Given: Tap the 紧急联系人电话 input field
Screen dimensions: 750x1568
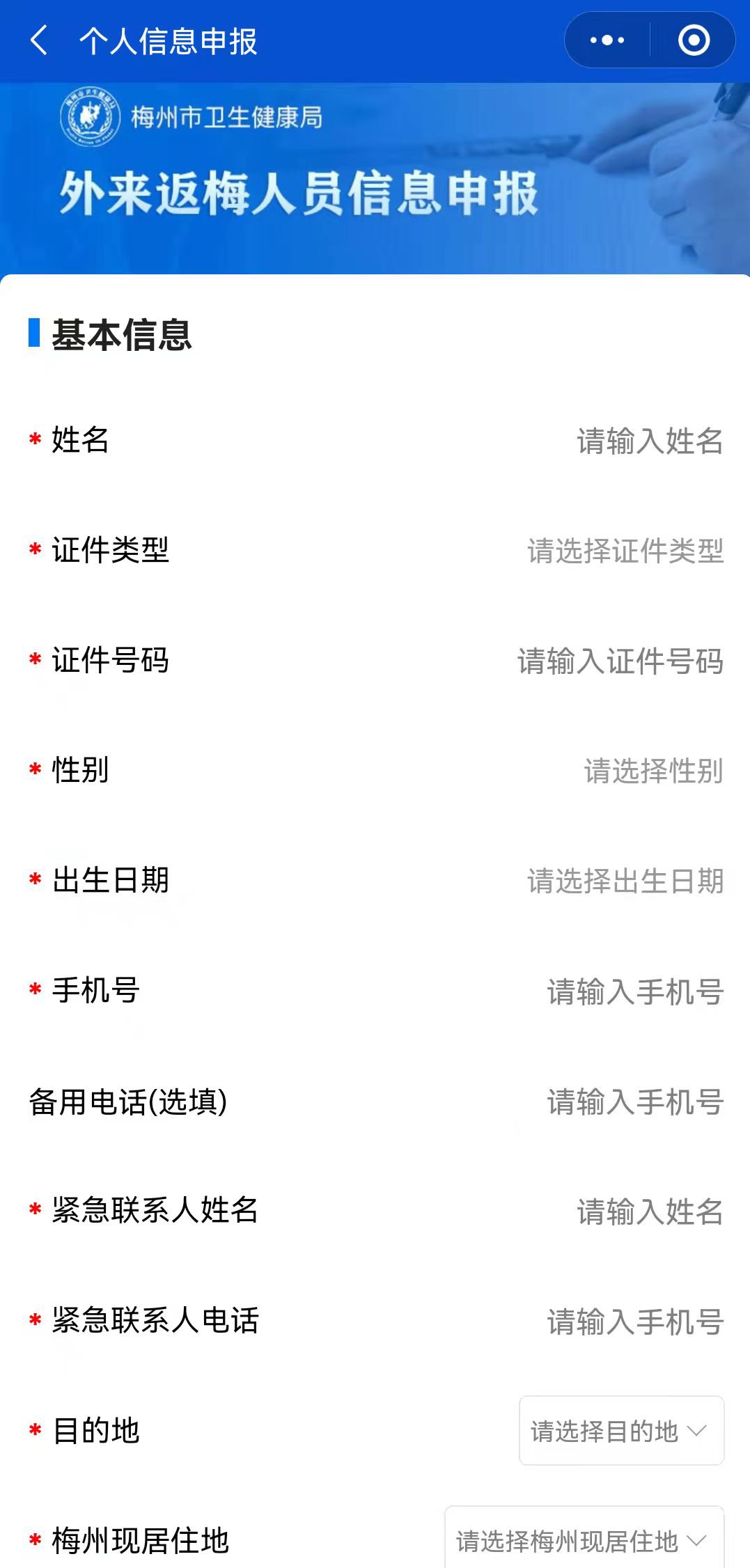Looking at the screenshot, I should pyautogui.click(x=634, y=1322).
